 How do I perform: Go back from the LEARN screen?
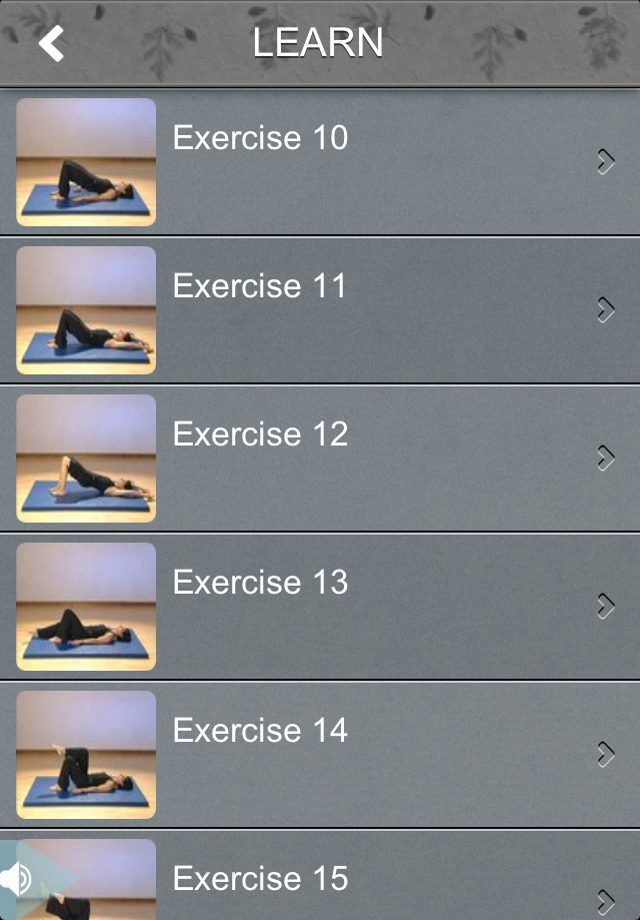[51, 43]
